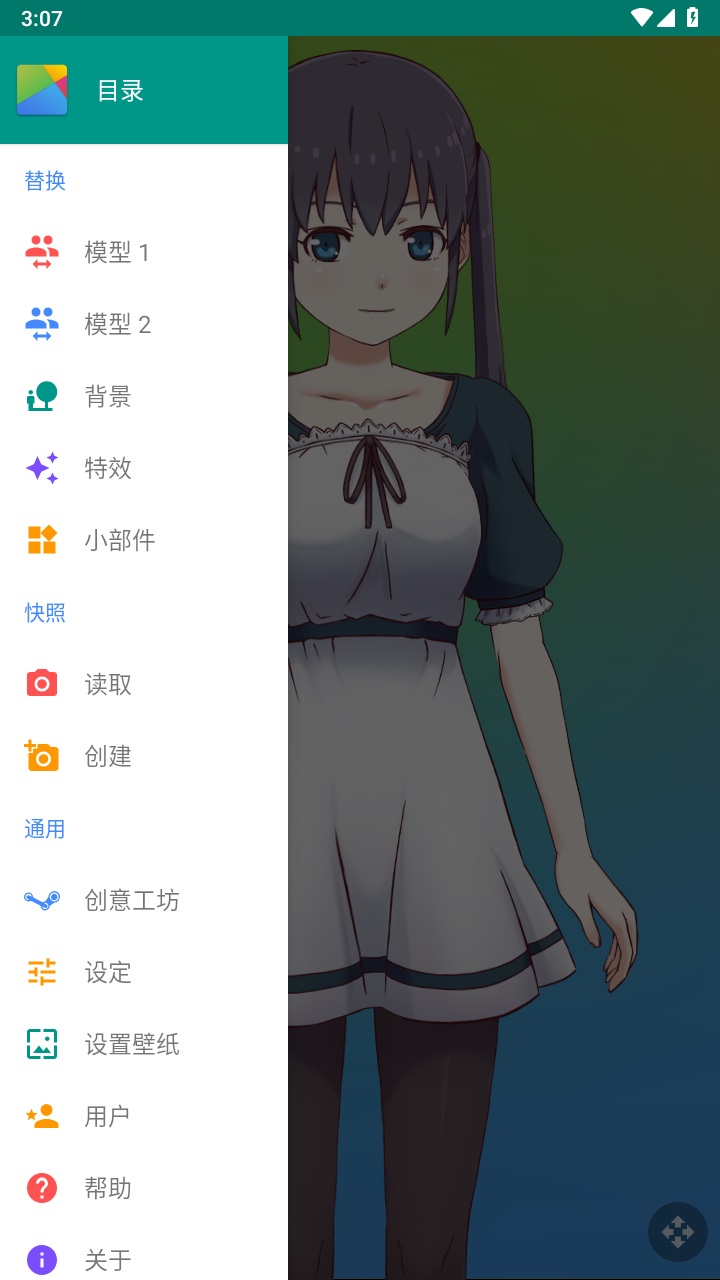This screenshot has width=720, height=1280.
Task: View the 关于 about page
Action: (108, 1260)
